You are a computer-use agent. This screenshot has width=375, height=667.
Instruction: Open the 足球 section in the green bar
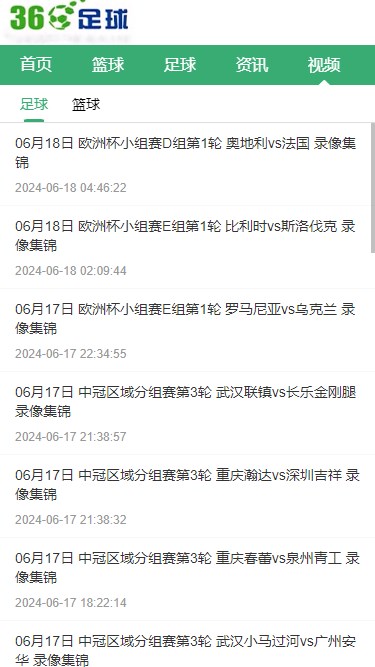[x=180, y=65]
